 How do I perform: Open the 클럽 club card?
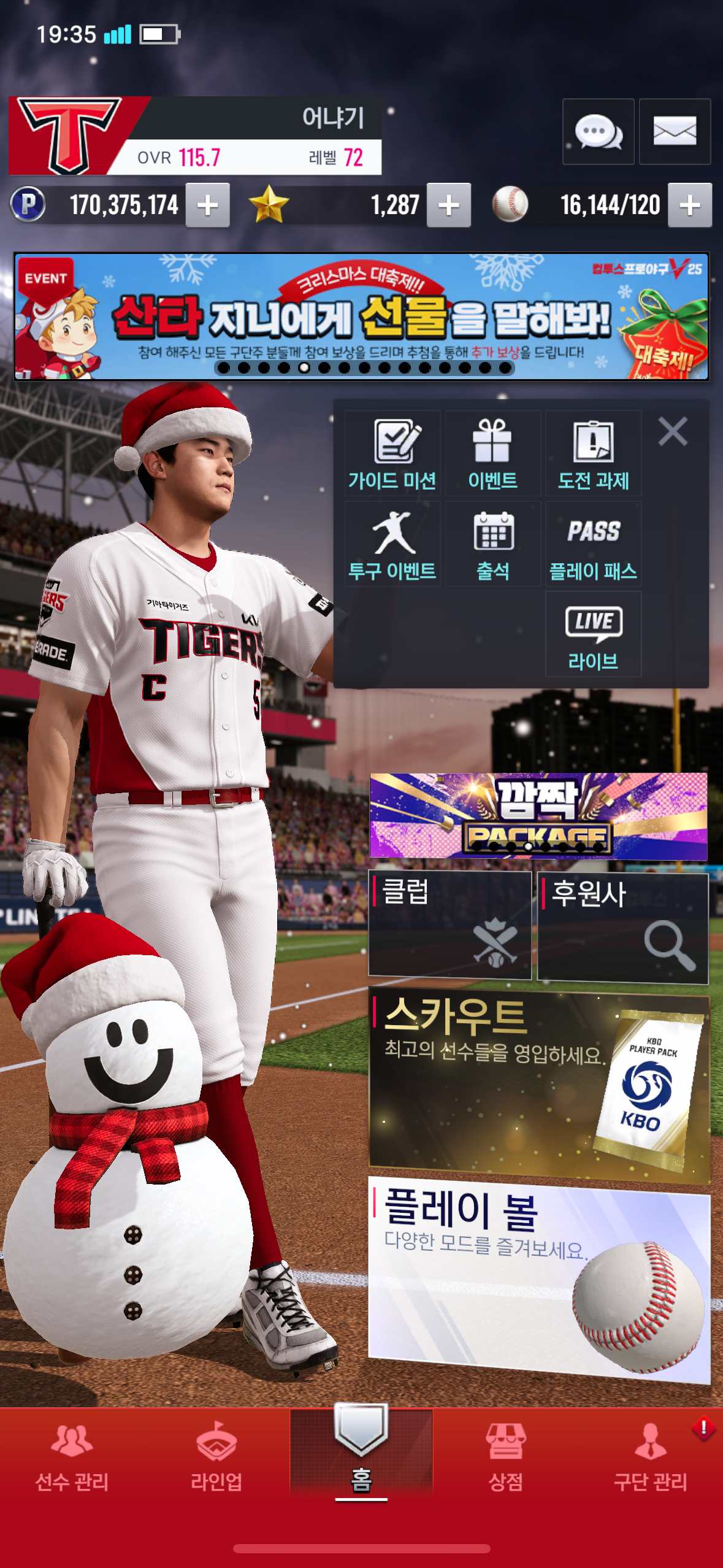click(x=449, y=924)
